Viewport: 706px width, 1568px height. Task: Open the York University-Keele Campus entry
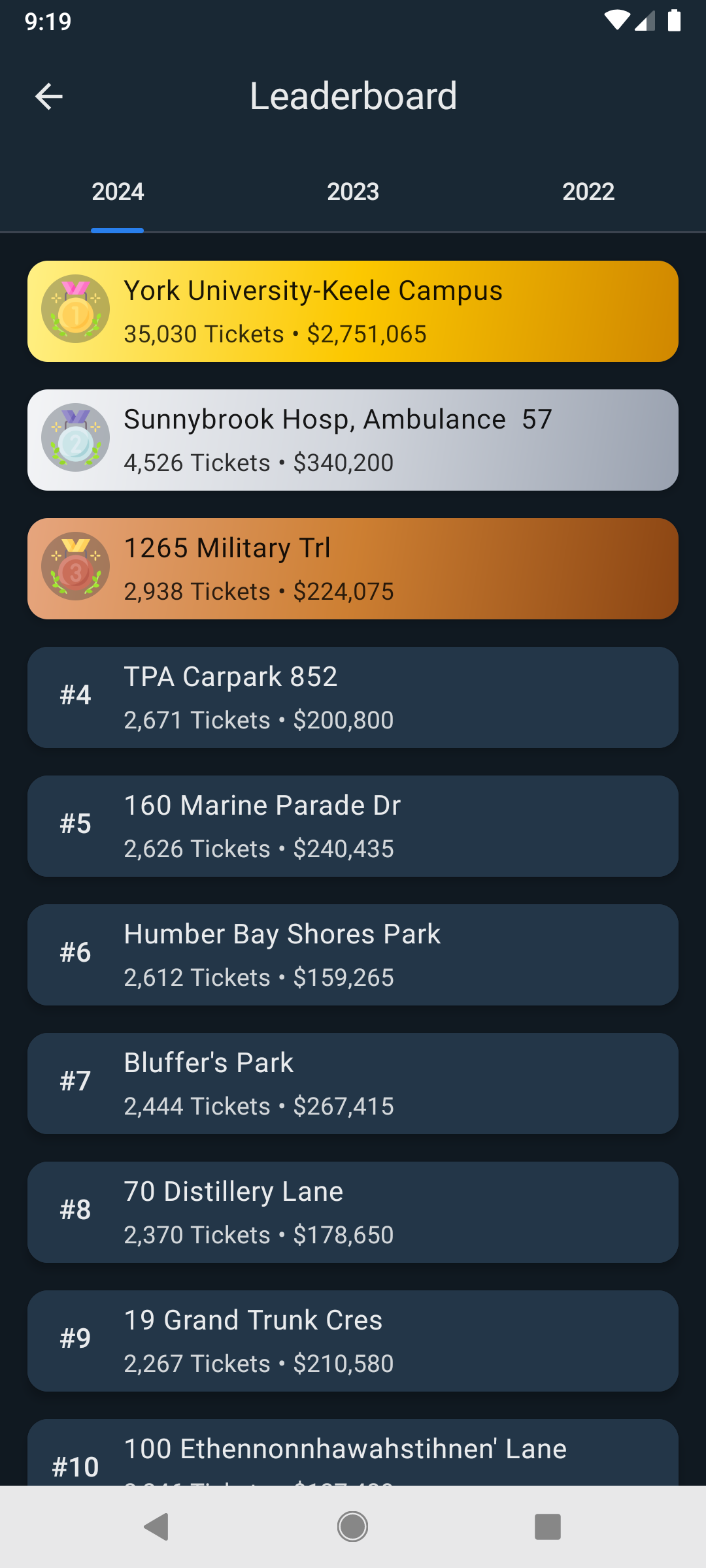click(x=353, y=311)
